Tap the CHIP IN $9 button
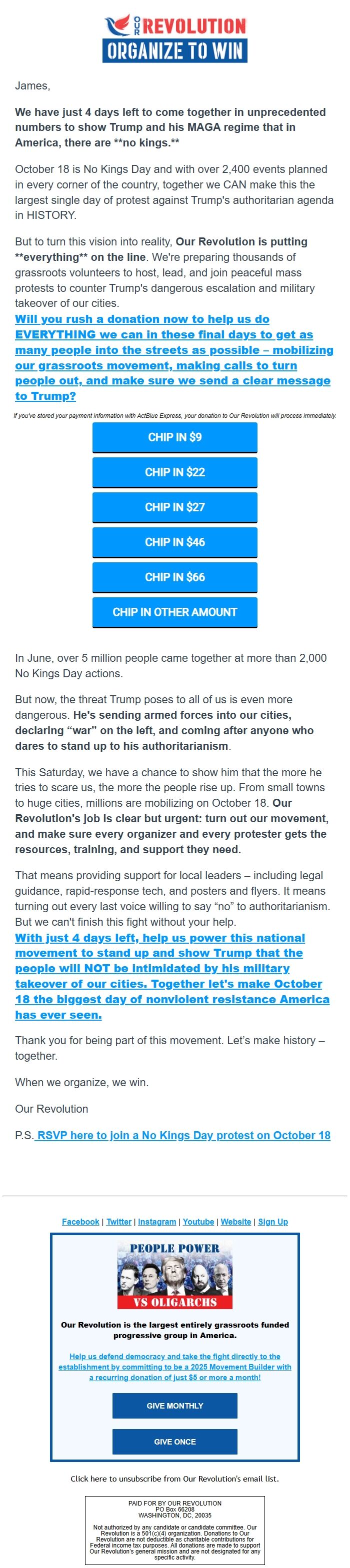 pos(174,437)
